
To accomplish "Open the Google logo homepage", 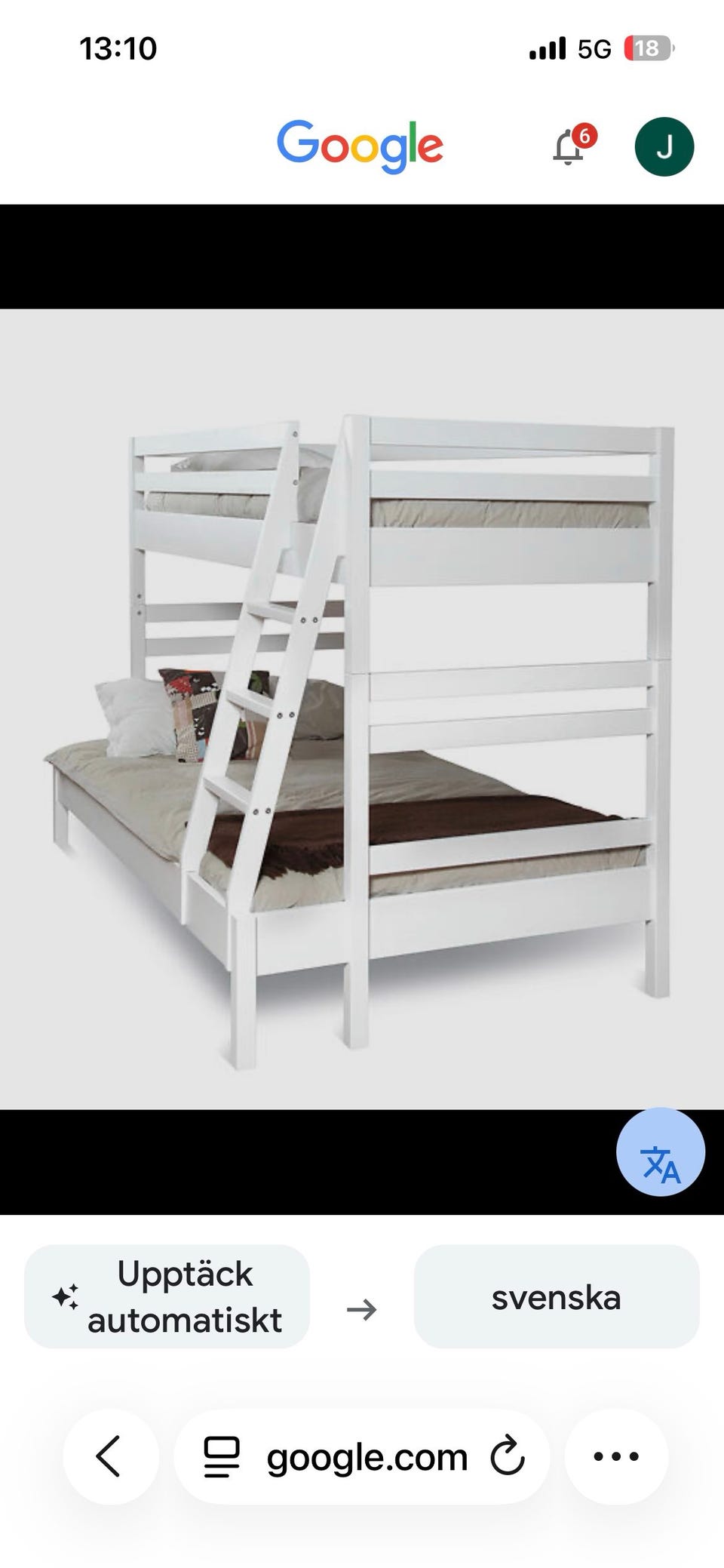I will point(360,146).
